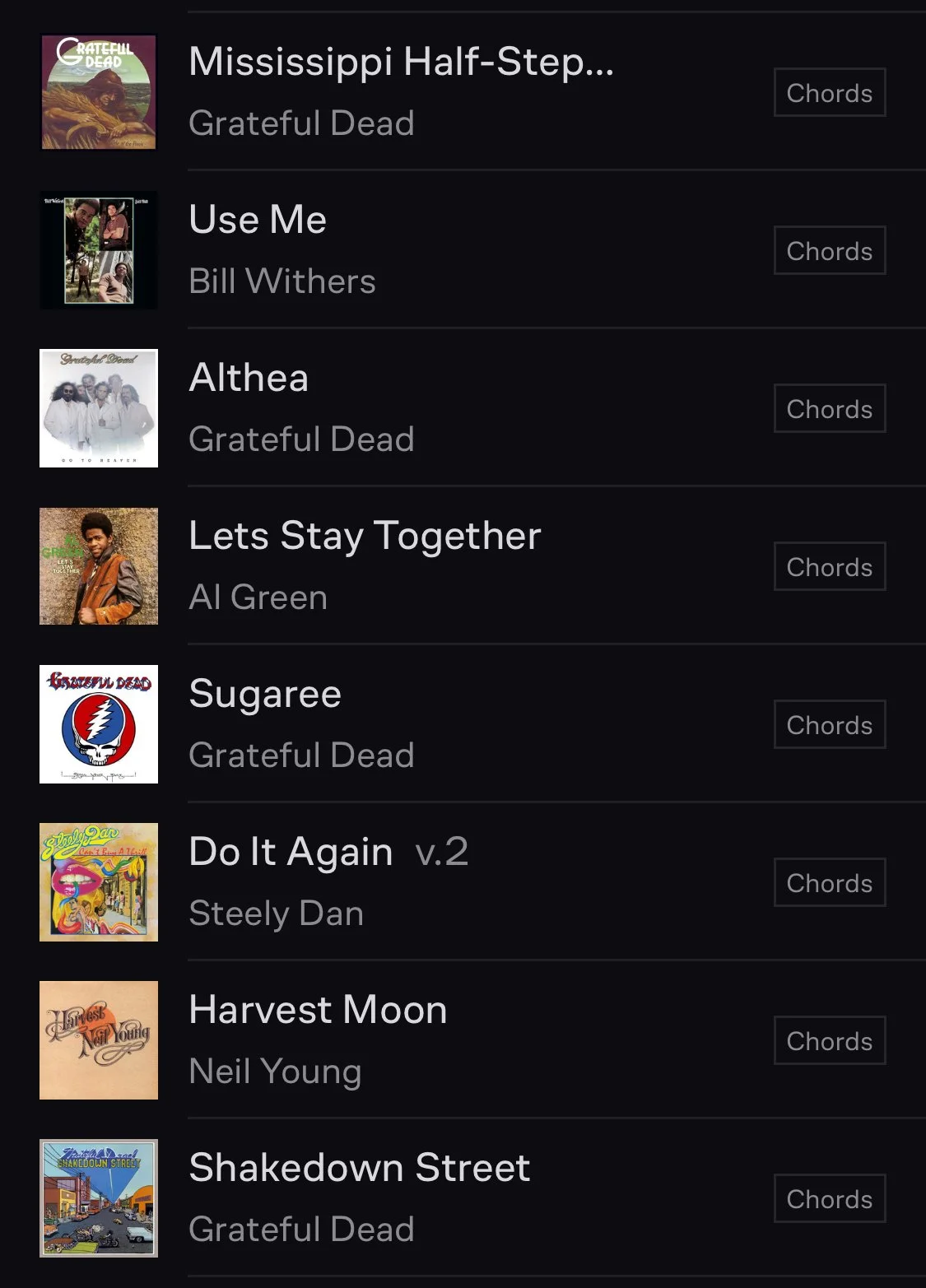
Task: Open Sugaree by Grateful Dead
Action: 265,695
